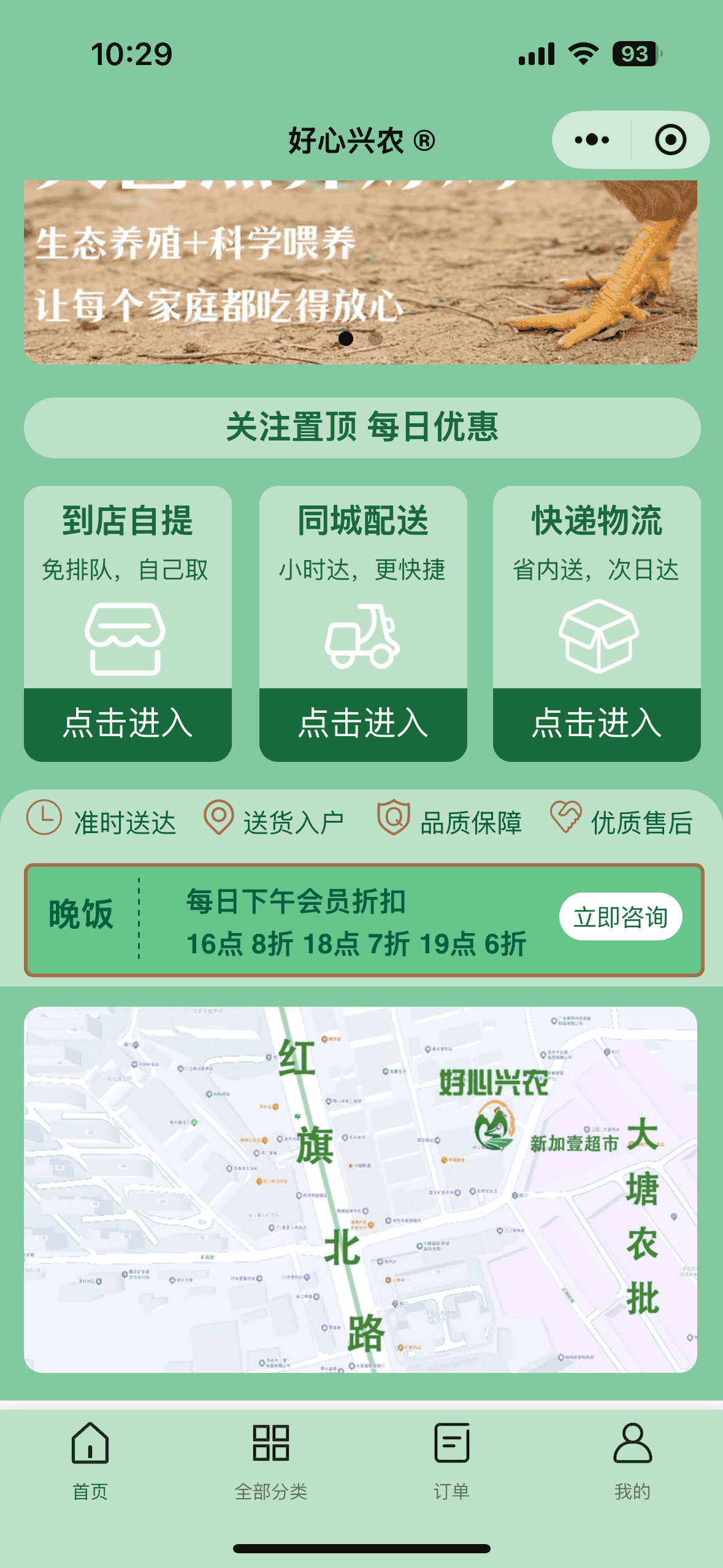Enter 同城配送 local delivery
The width and height of the screenshot is (723, 1568).
coord(363,724)
